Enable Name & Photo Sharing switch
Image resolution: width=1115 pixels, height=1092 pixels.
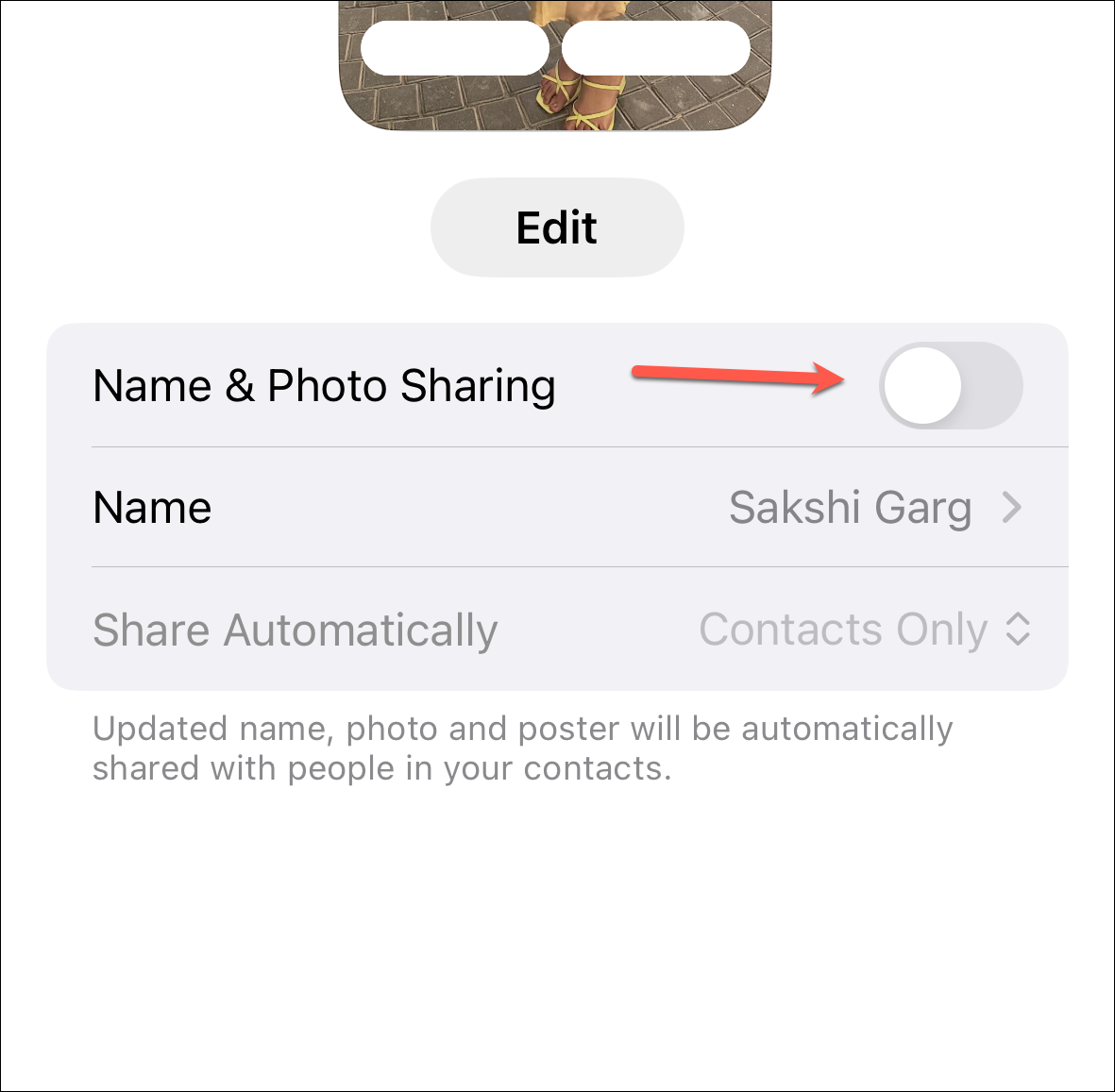coord(951,386)
